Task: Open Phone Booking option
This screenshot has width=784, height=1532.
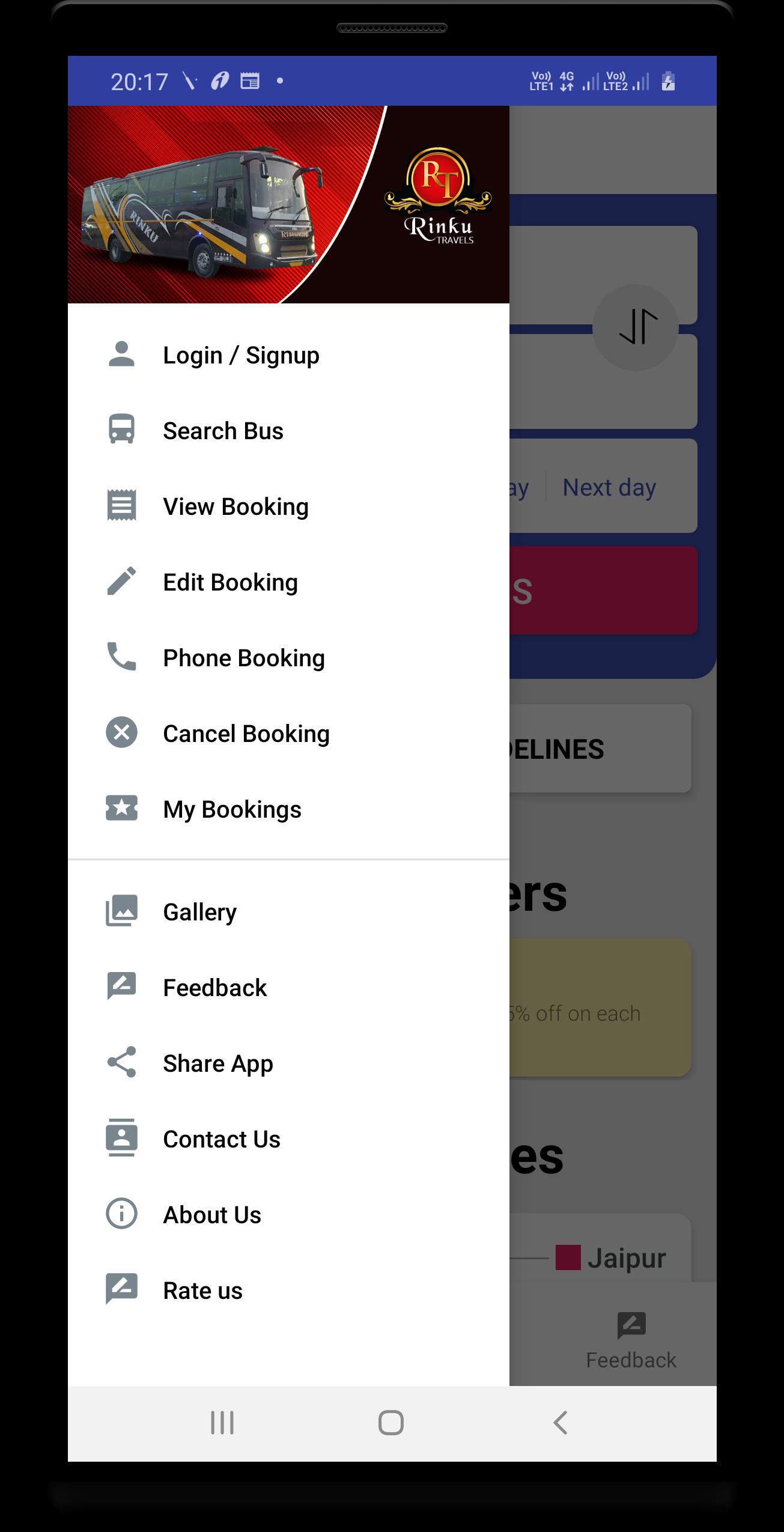Action: [288, 658]
